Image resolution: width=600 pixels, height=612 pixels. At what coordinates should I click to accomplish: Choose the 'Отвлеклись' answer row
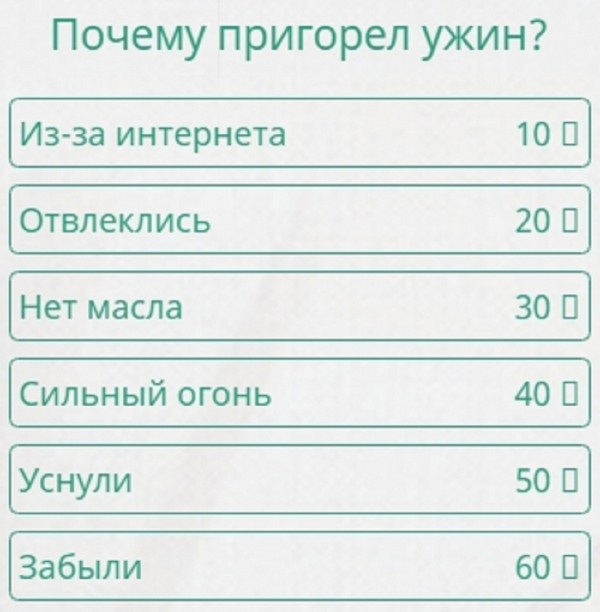click(x=299, y=220)
